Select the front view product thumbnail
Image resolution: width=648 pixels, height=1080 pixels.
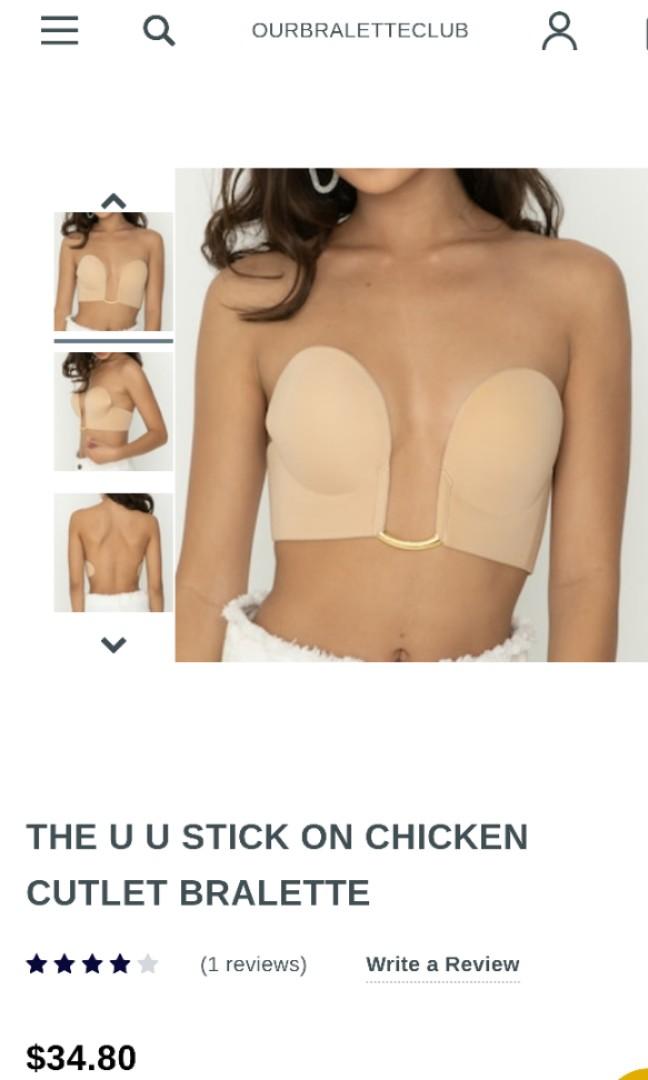[113, 271]
